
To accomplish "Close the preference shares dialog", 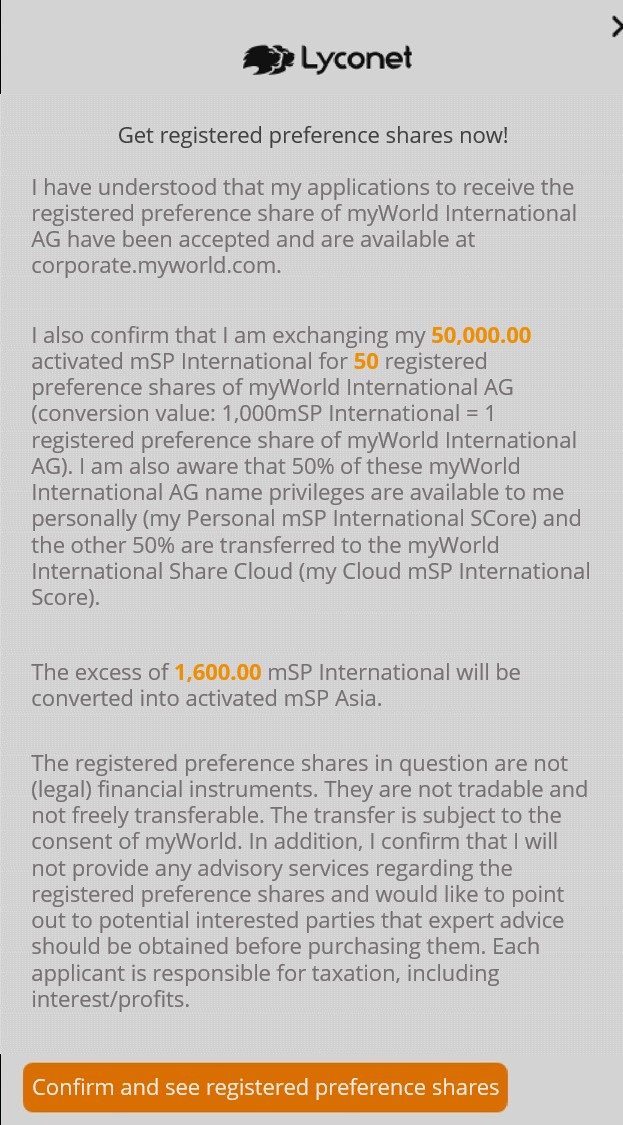I will pyautogui.click(x=616, y=27).
